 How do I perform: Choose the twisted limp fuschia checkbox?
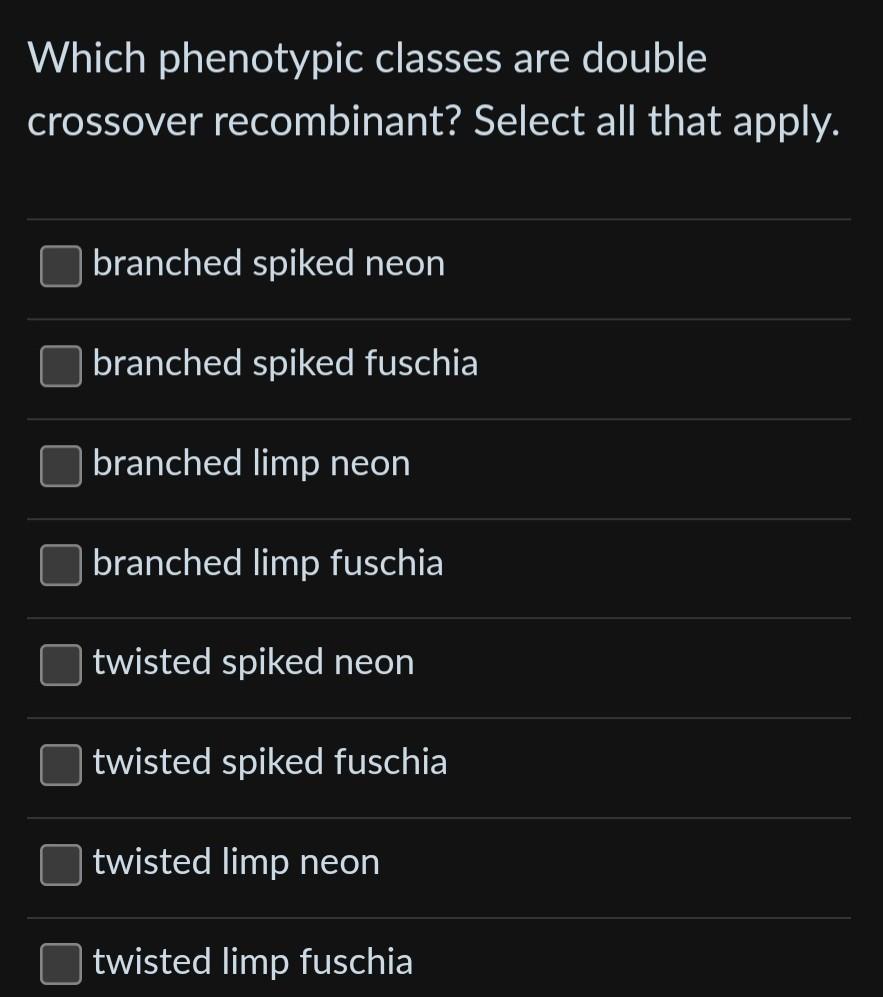61,963
